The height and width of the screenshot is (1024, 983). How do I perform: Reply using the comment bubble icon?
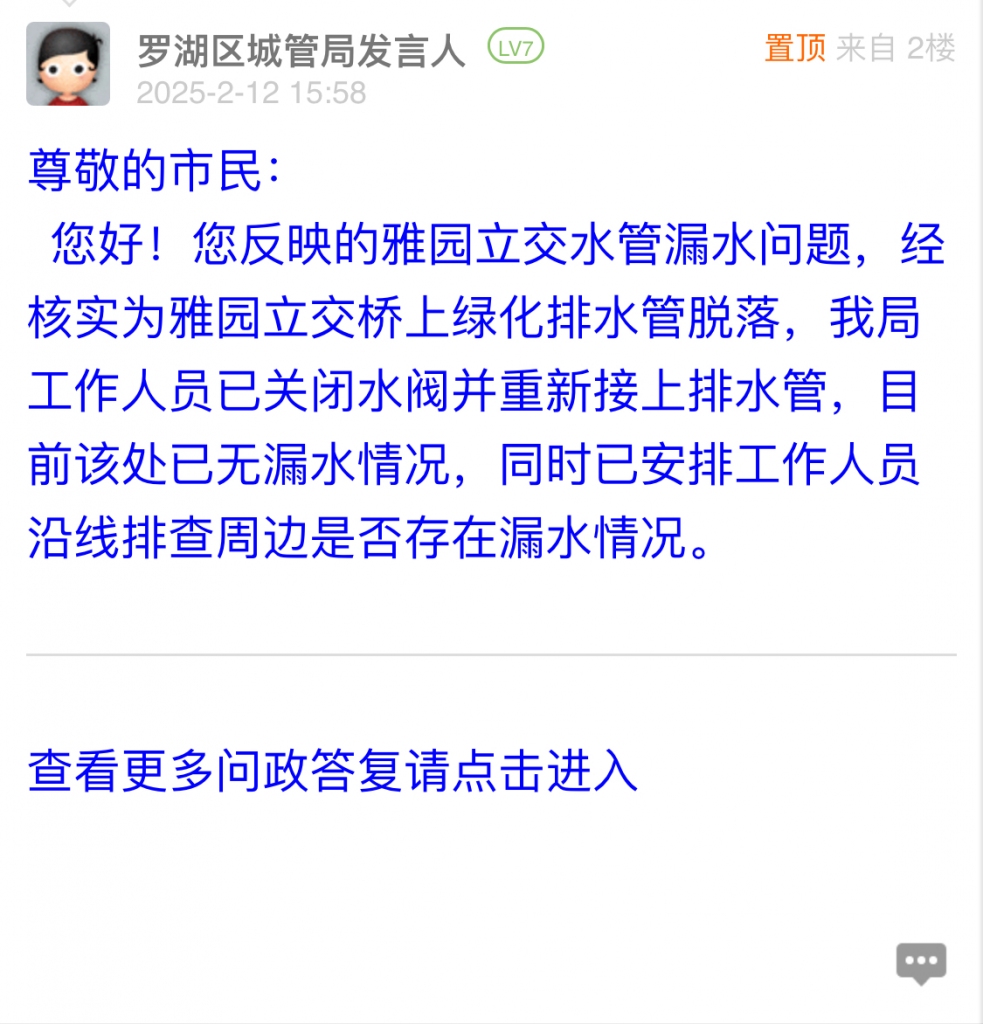920,963
